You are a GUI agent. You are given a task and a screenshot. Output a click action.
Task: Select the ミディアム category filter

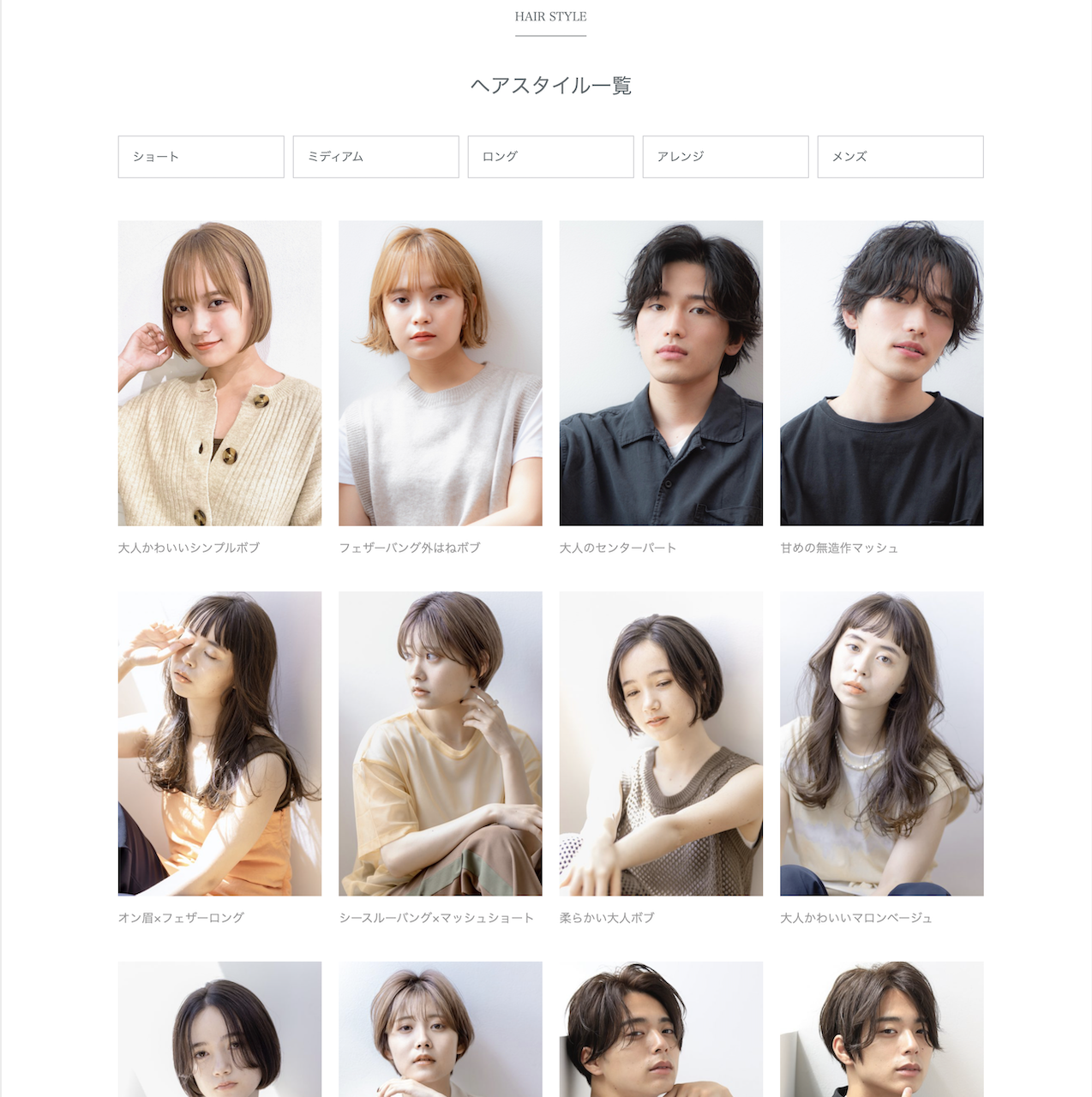[x=375, y=157]
